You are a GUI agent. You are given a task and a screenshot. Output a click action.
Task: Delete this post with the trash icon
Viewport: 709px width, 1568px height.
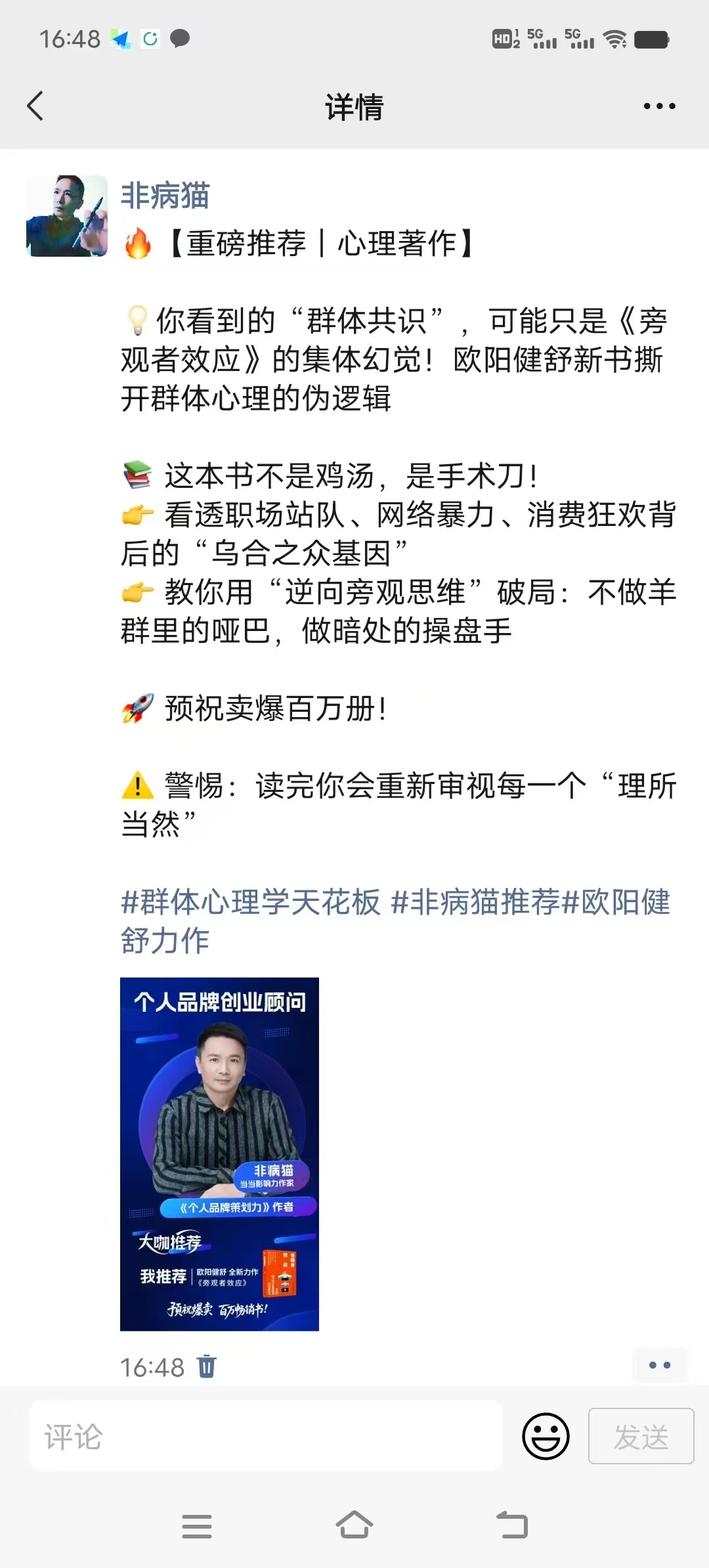click(x=207, y=1366)
